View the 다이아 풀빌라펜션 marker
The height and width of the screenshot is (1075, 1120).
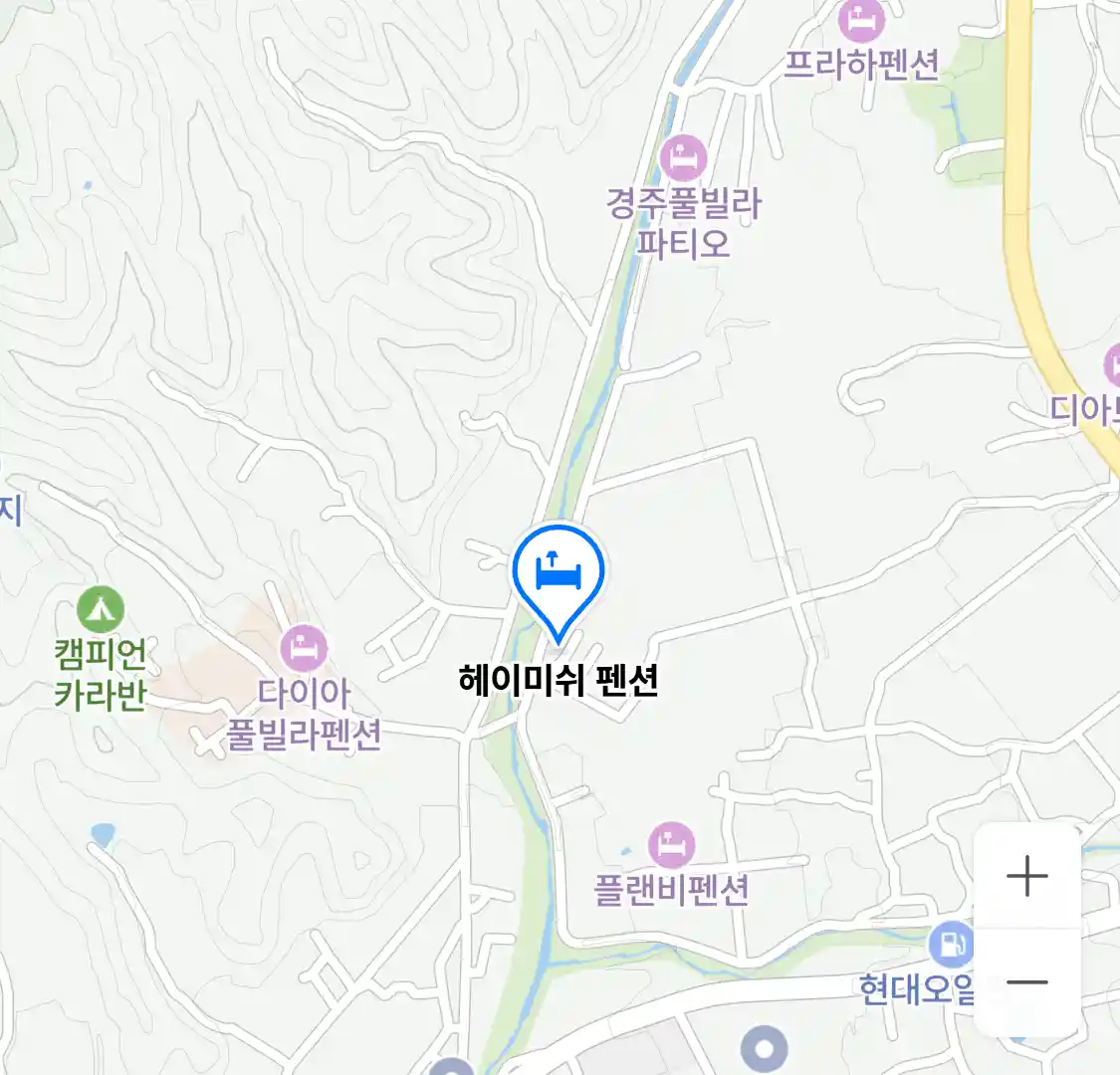(x=304, y=649)
